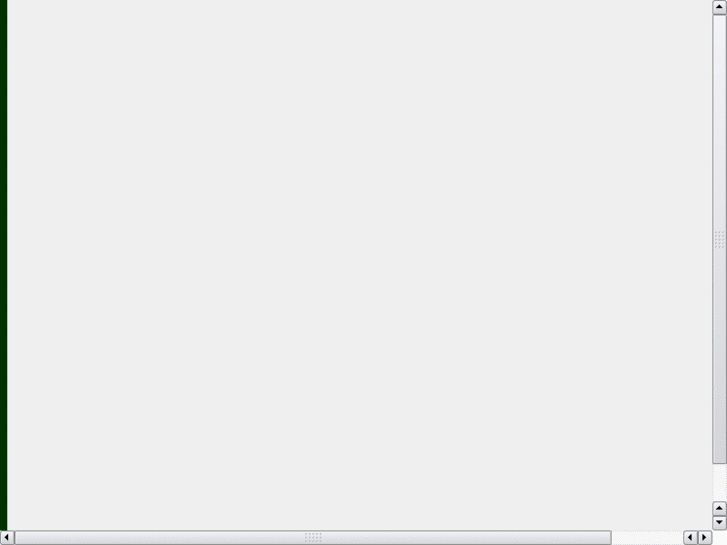Click the up arrow atop the vertical scrollbar
The height and width of the screenshot is (545, 727).
[719, 7]
